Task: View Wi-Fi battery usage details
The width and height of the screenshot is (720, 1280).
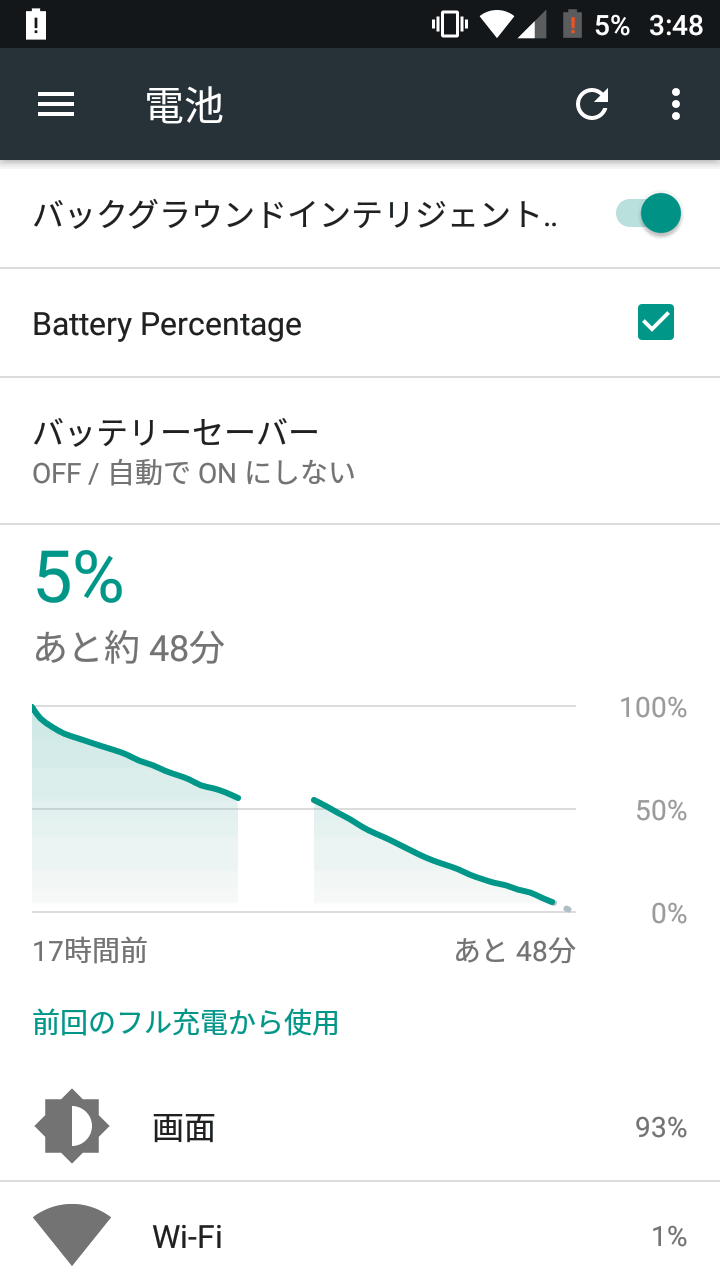Action: (360, 1236)
